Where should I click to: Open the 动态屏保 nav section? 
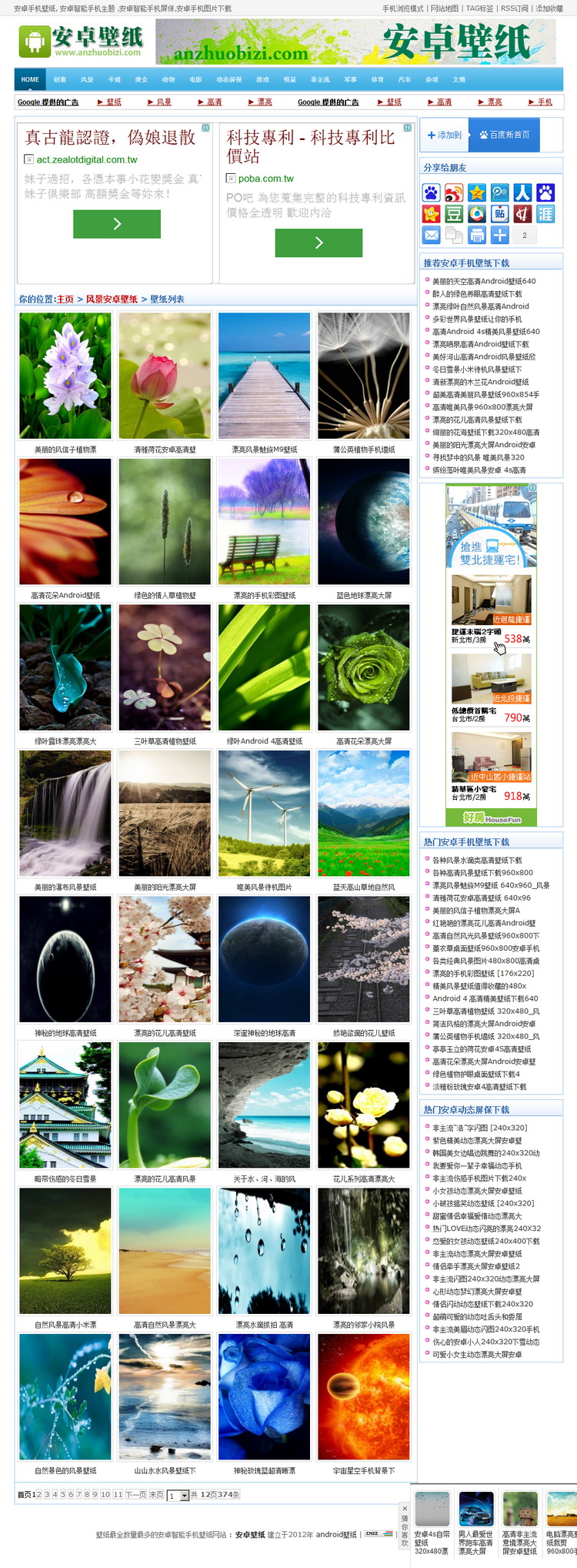pos(228,79)
